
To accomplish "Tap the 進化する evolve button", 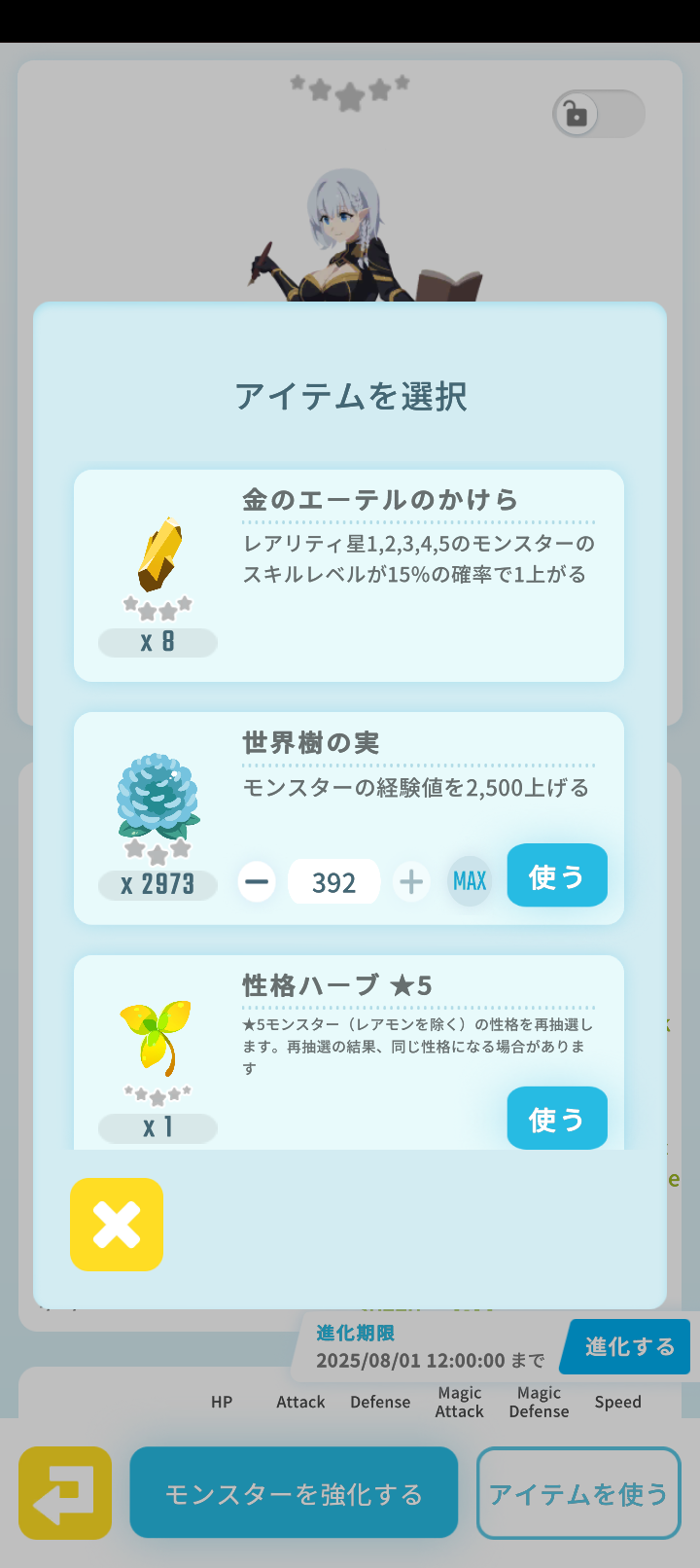I will (x=624, y=1347).
